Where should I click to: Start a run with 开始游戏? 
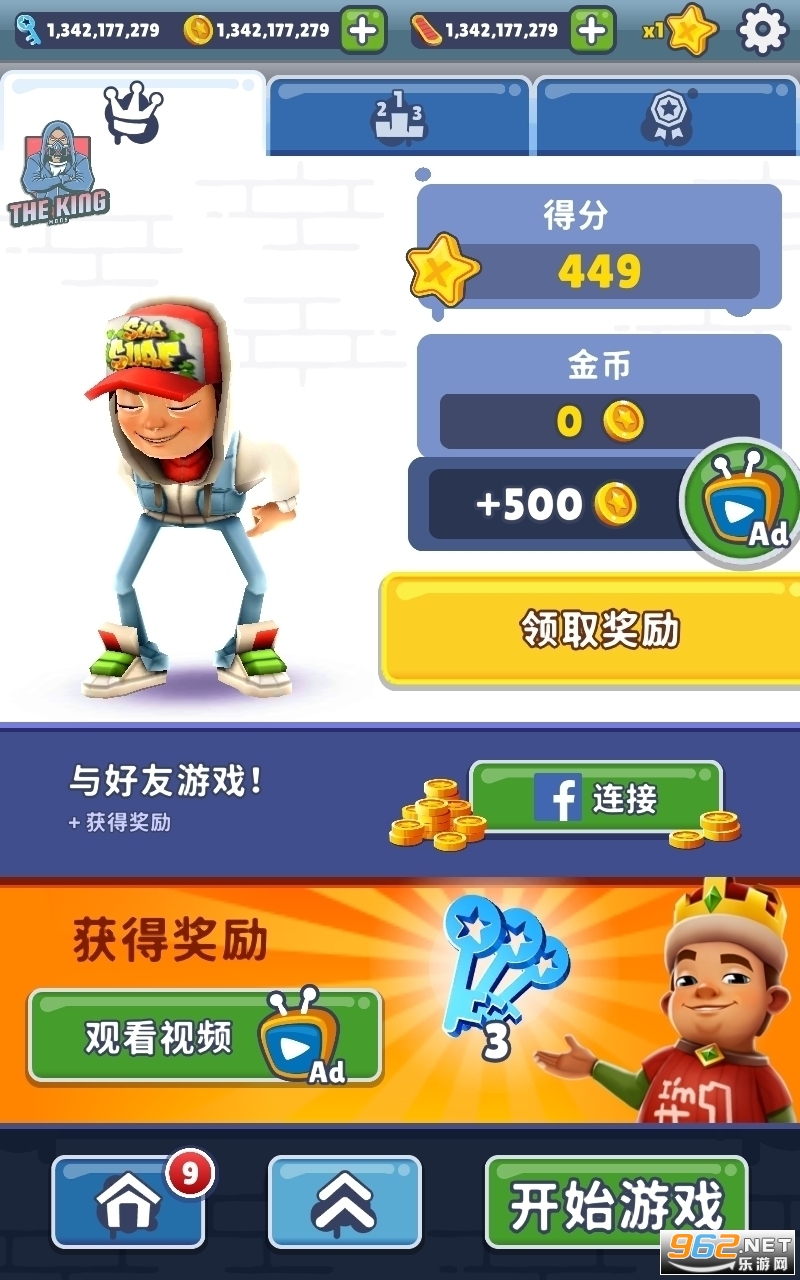(x=616, y=1203)
